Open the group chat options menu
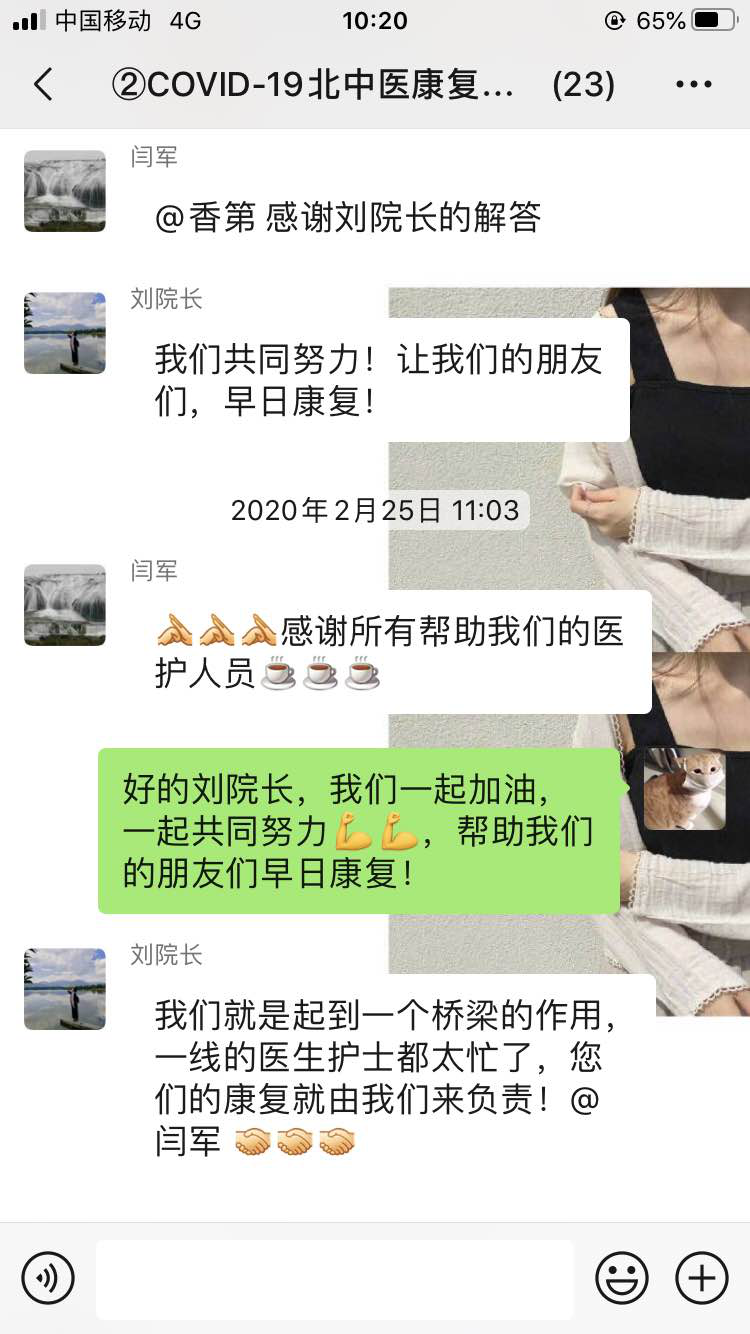 [693, 85]
